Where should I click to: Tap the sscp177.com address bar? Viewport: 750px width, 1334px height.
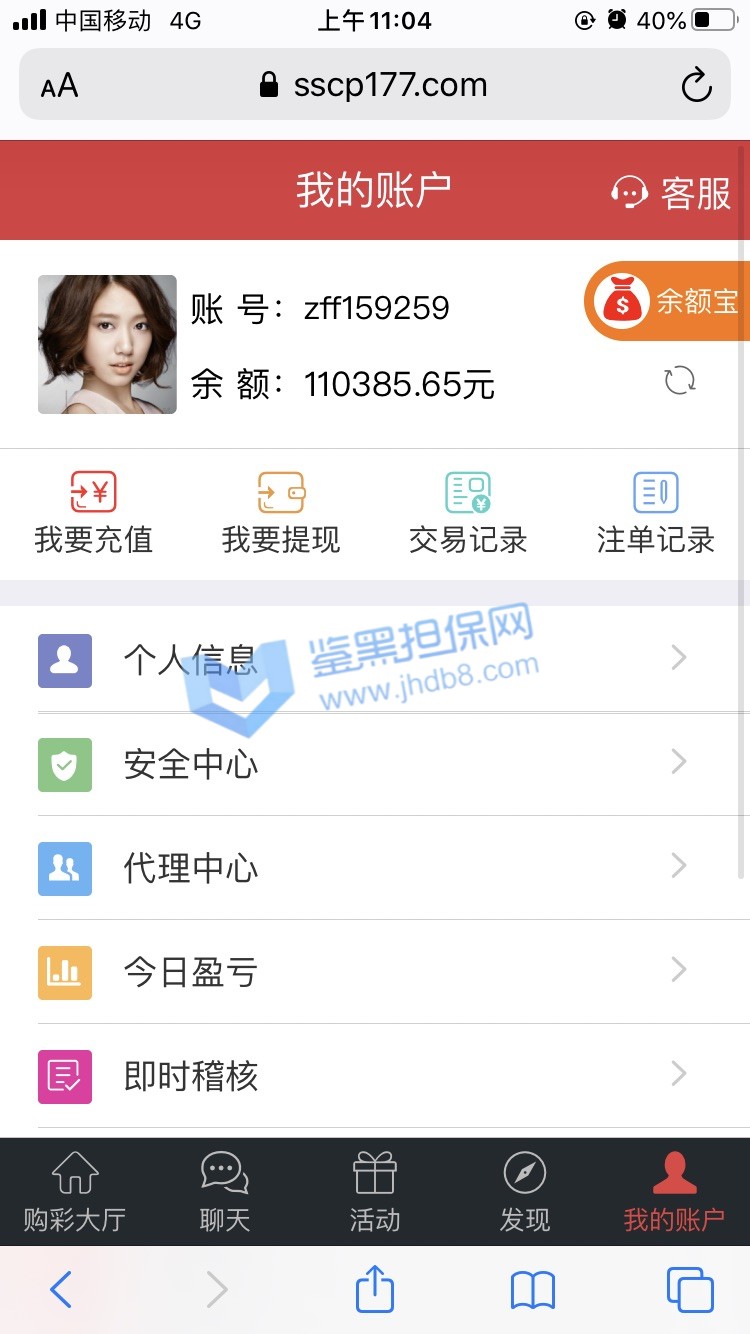(375, 86)
